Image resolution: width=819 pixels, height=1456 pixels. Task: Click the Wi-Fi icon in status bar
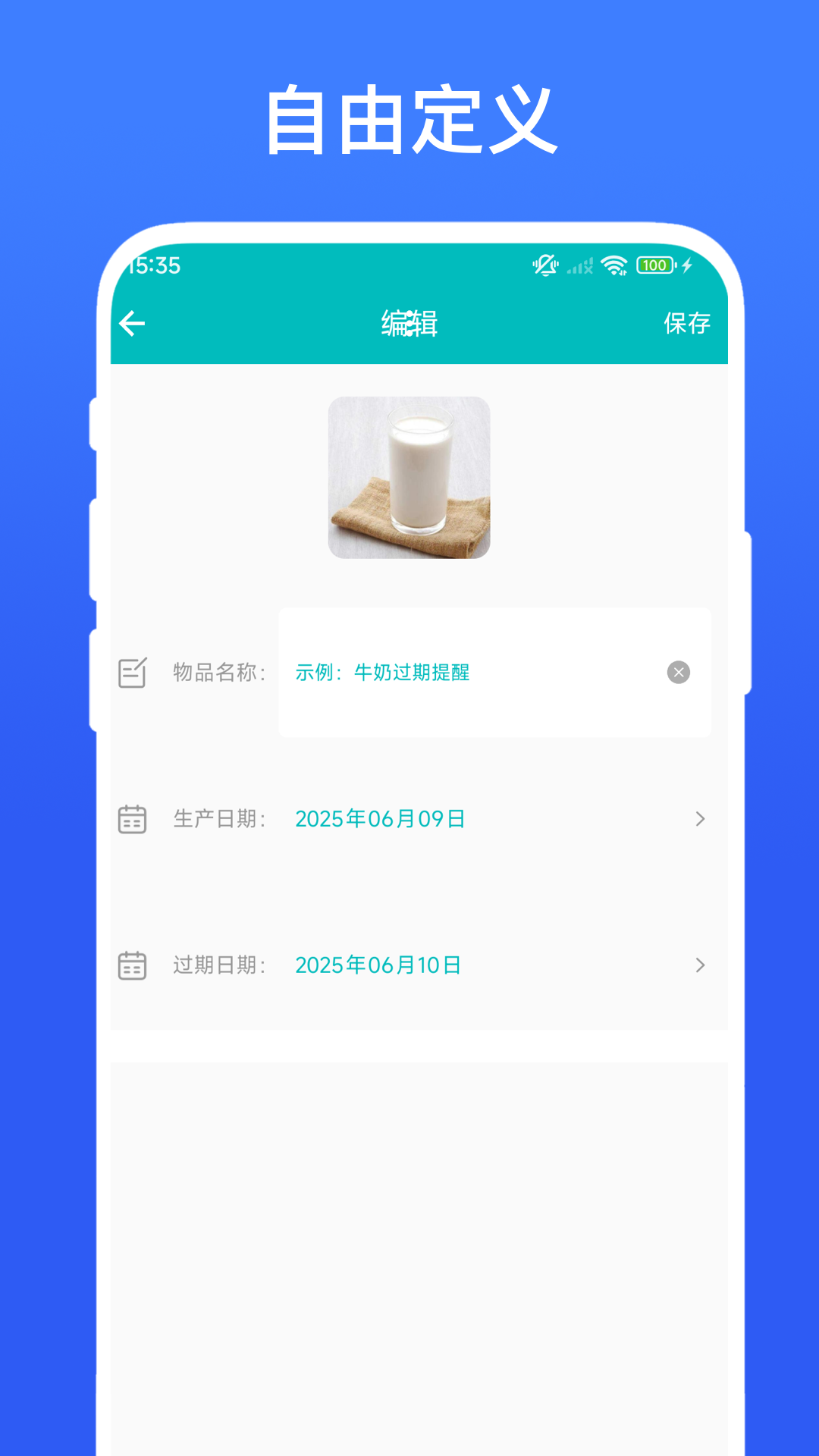611,265
